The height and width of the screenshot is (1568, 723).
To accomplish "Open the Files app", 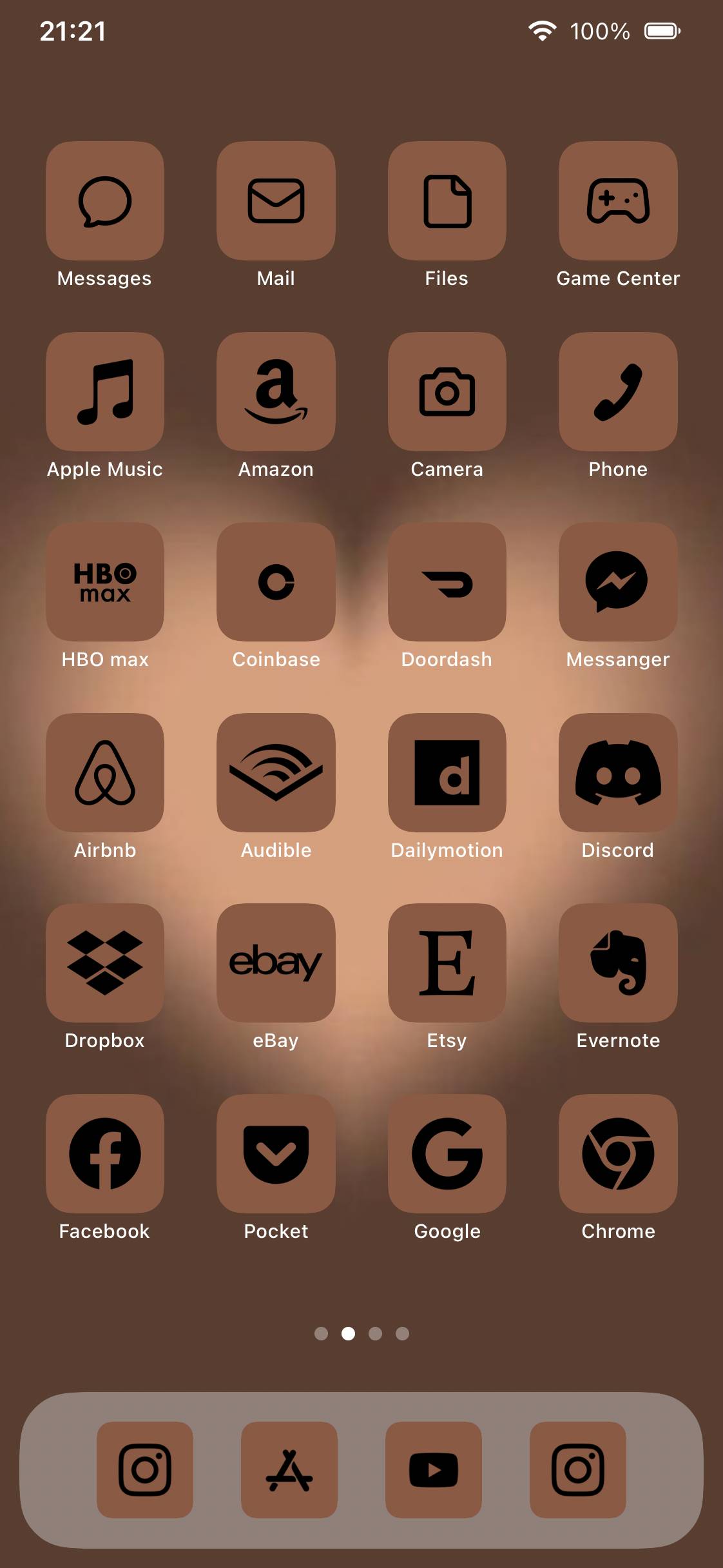I will pos(447,201).
